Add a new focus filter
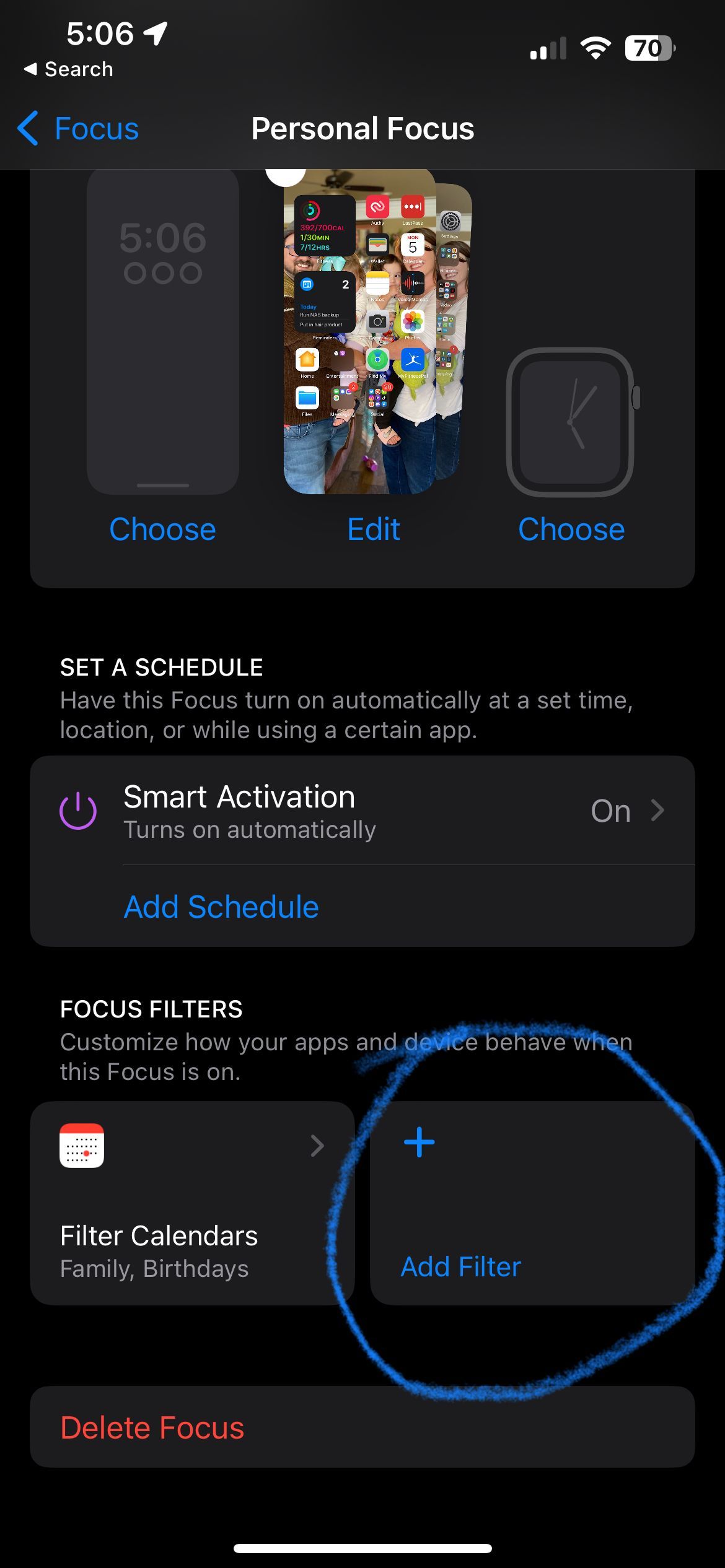This screenshot has height=1568, width=725. coord(532,1203)
